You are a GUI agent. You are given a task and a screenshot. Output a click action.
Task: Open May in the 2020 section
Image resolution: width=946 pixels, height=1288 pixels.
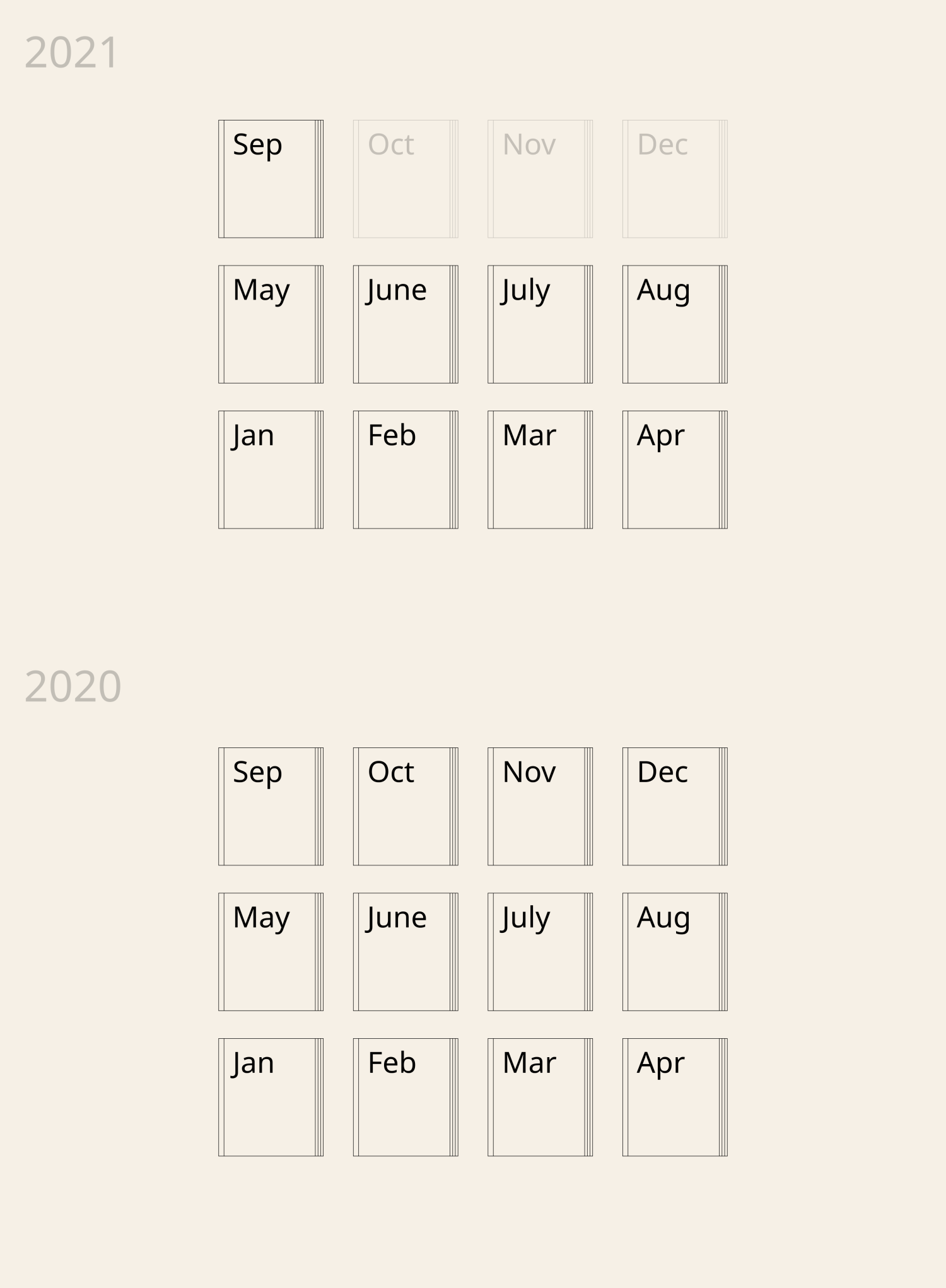271,952
